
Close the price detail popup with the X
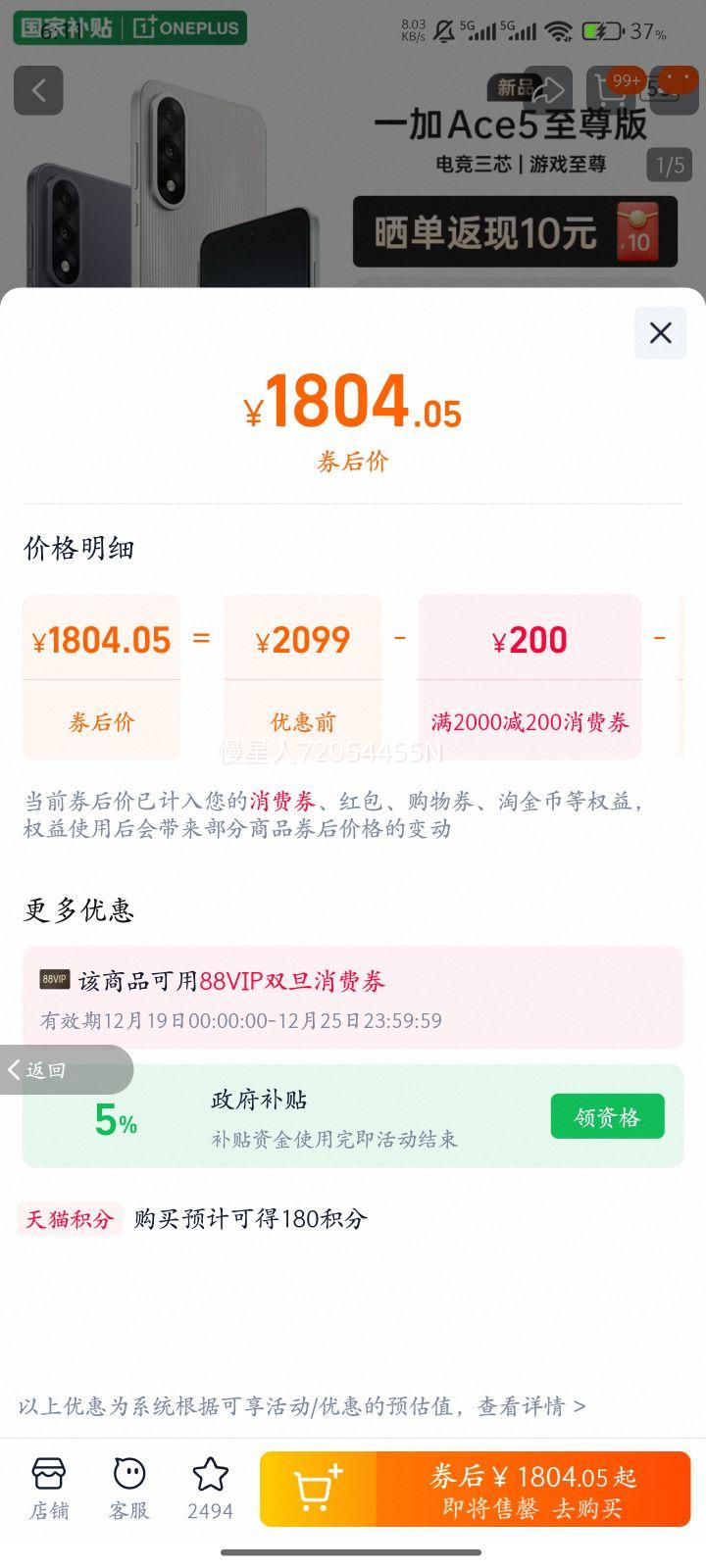660,333
